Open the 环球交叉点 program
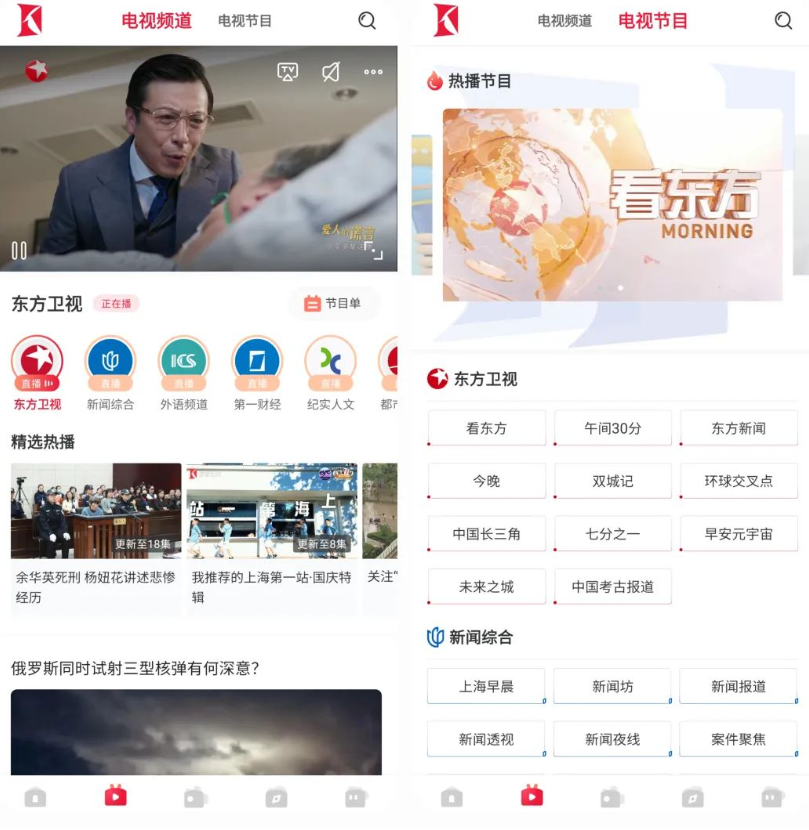 739,481
